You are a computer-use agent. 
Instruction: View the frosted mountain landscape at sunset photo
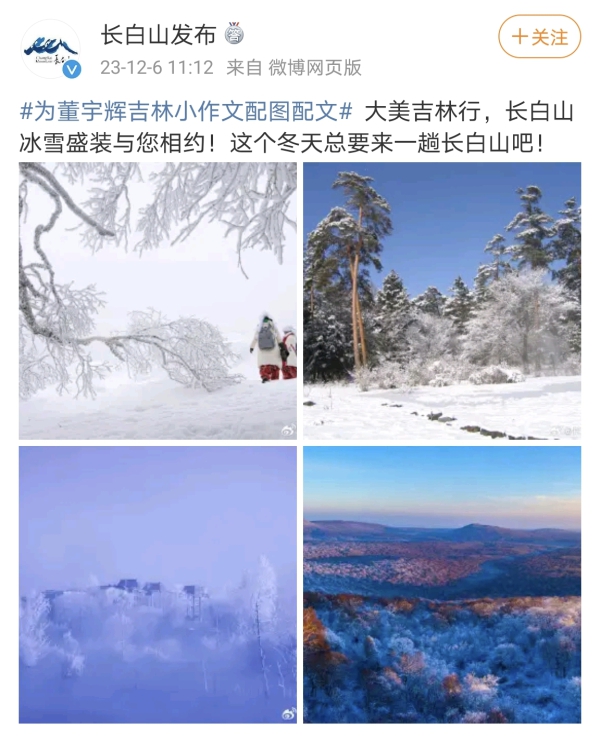[x=442, y=584]
